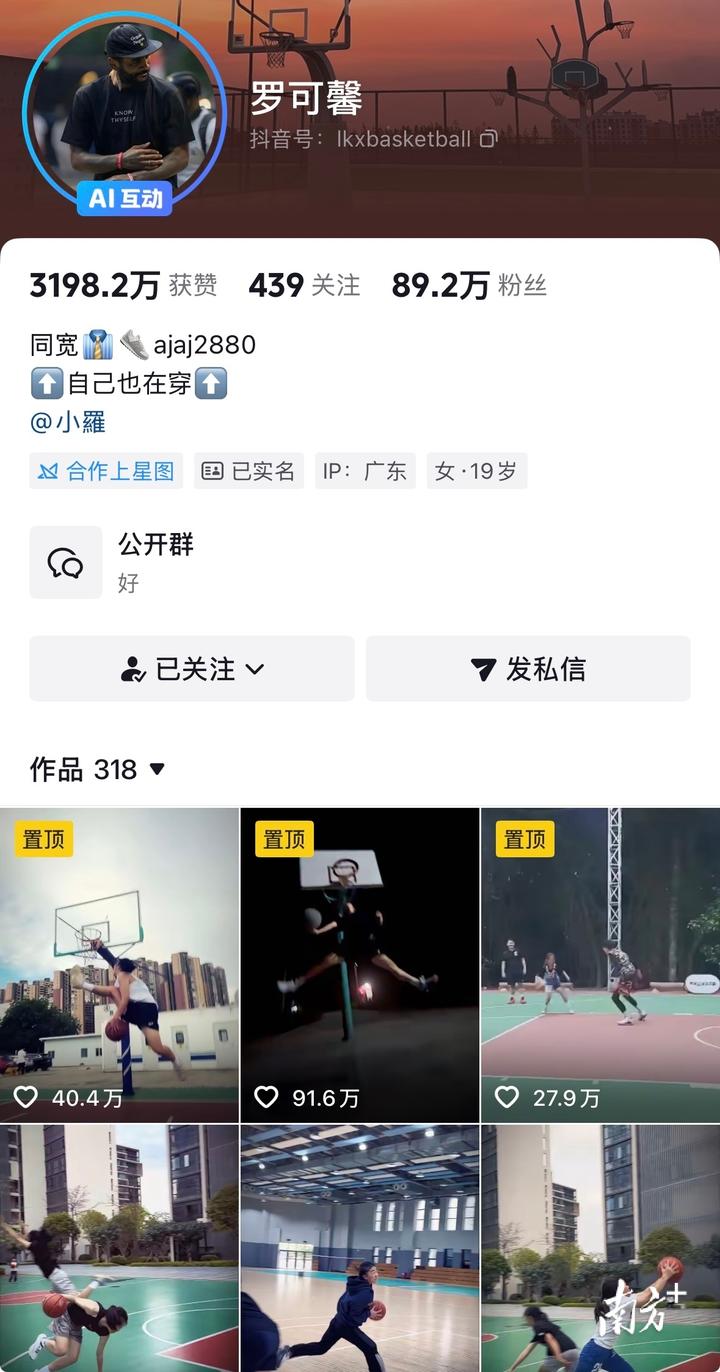The width and height of the screenshot is (720, 1372).
Task: View the 3198.2万 获赞 likes count
Action: click(x=123, y=286)
